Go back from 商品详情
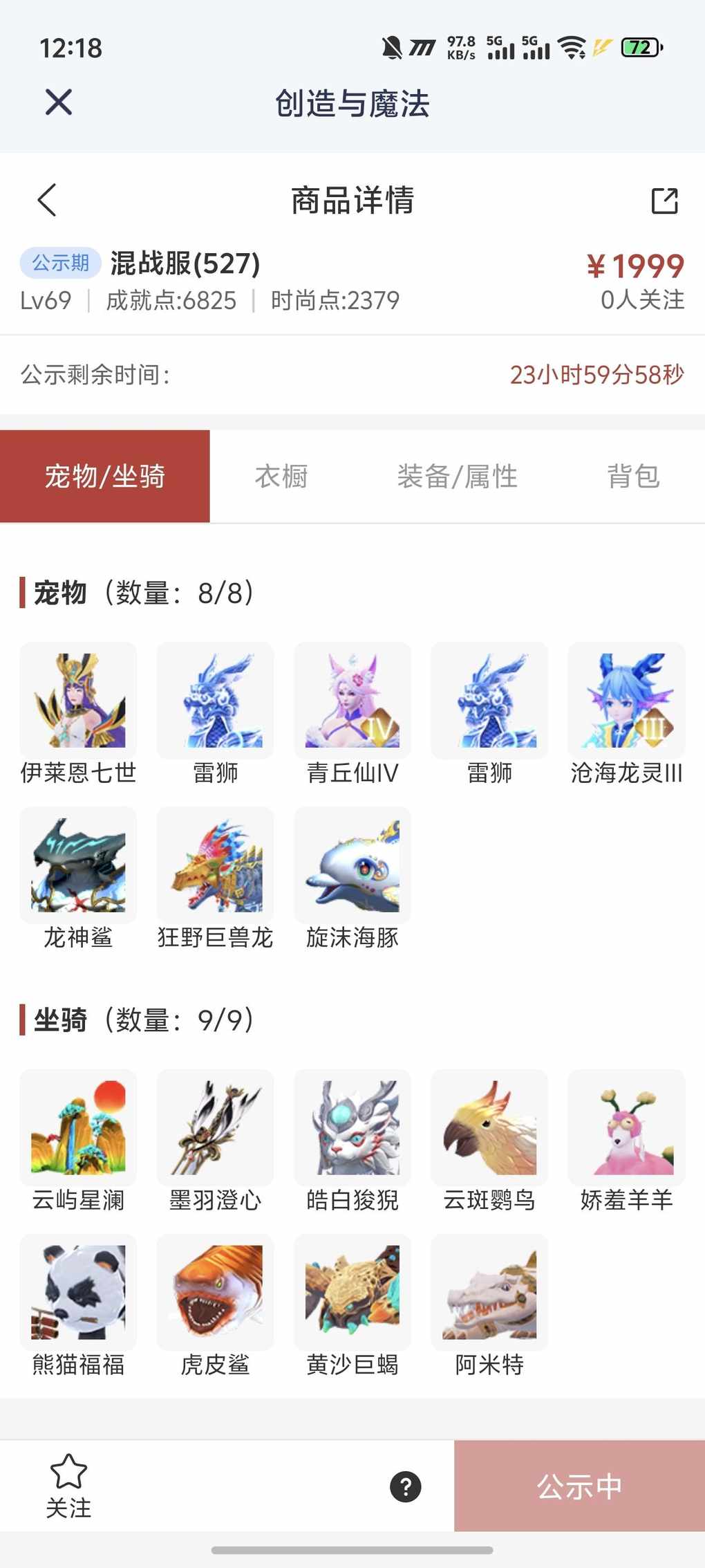This screenshot has height=1568, width=705. pyautogui.click(x=47, y=201)
